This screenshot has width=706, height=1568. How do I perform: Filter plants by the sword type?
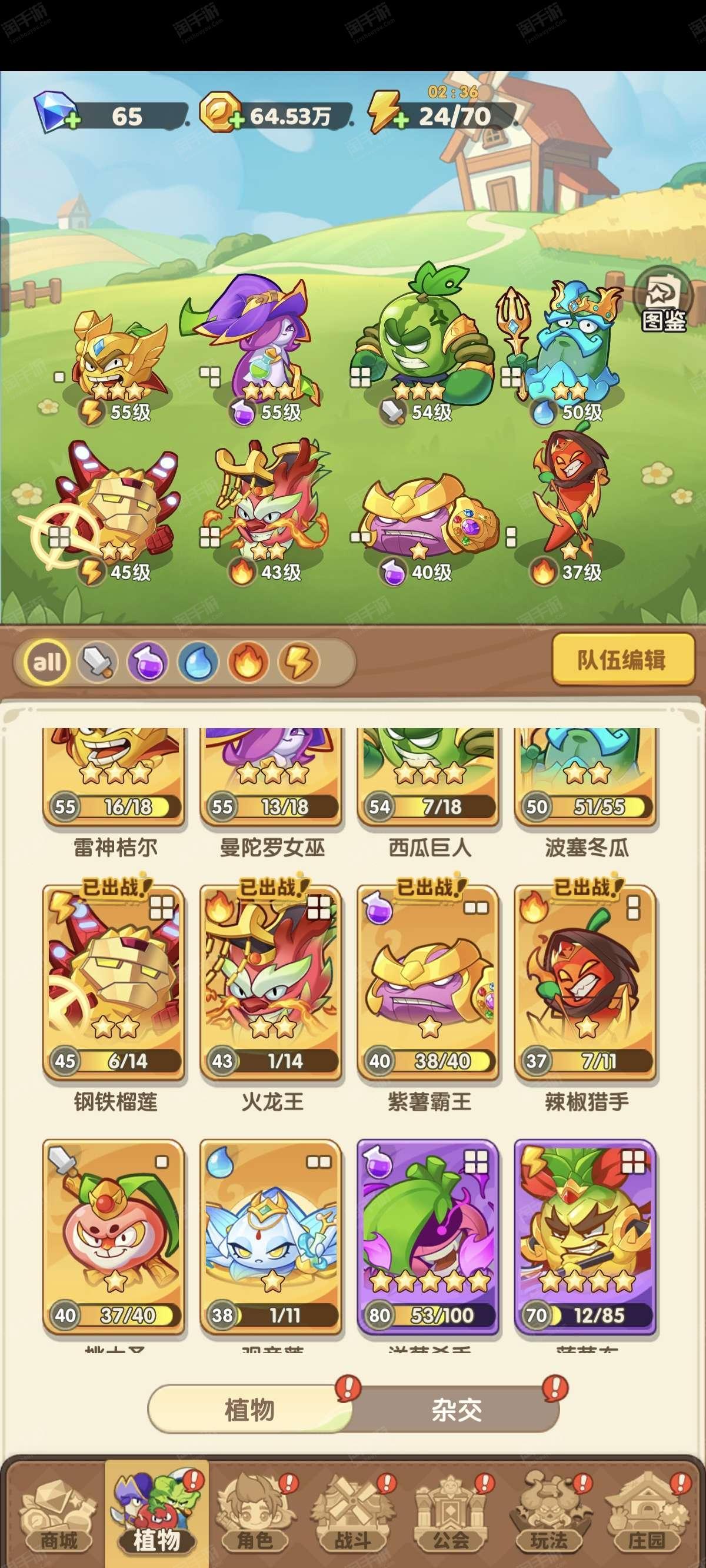point(98,662)
